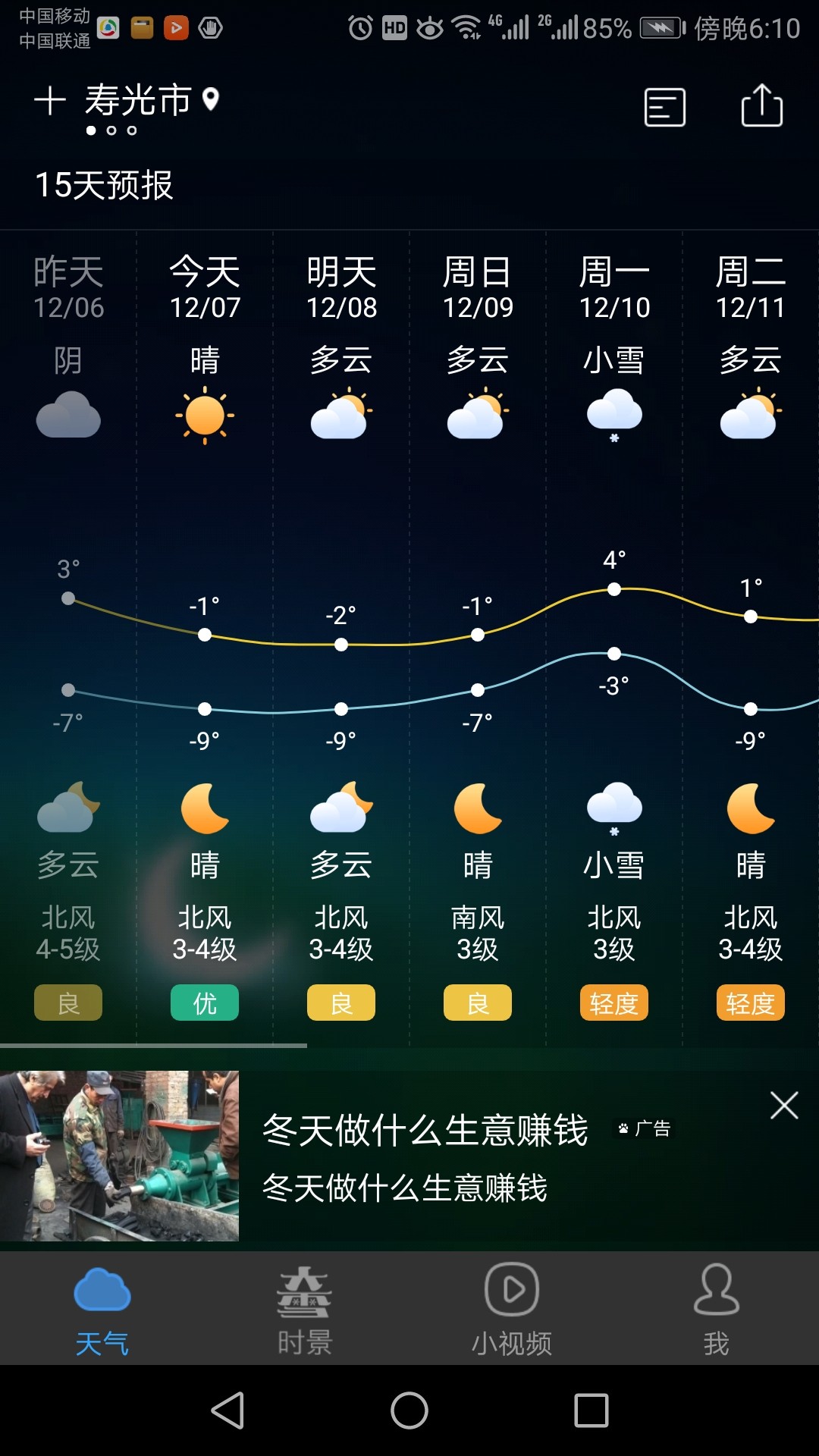This screenshot has width=819, height=1456.
Task: View tomorrow's 12/08 forecast column
Action: click(341, 637)
